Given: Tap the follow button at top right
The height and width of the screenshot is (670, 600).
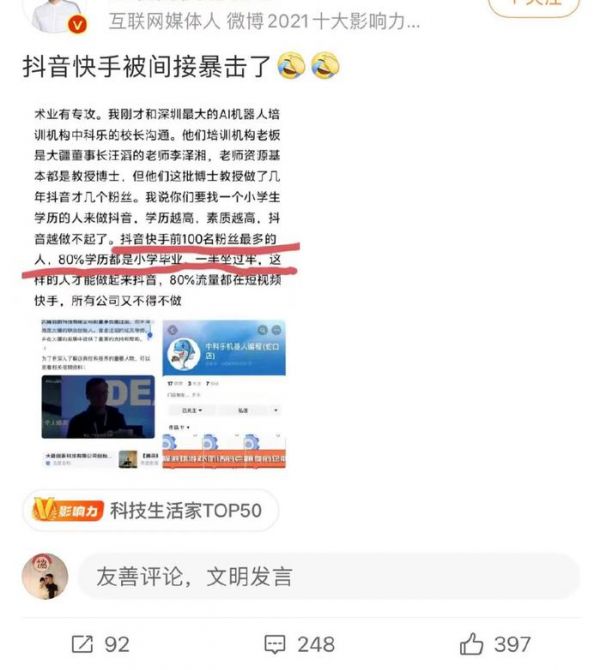Looking at the screenshot, I should [x=533, y=5].
